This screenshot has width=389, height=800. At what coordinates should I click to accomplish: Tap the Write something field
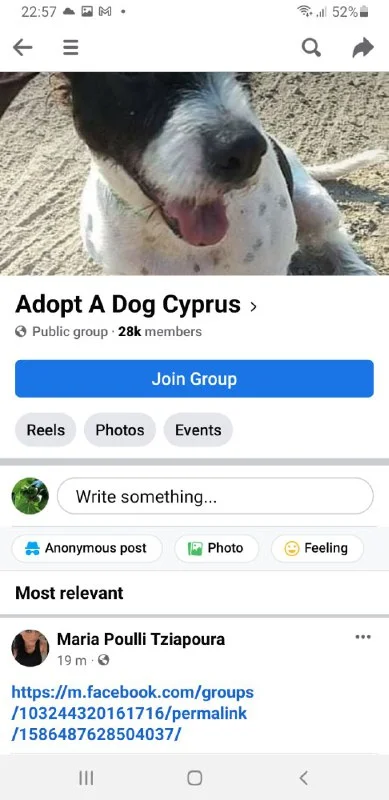(215, 496)
